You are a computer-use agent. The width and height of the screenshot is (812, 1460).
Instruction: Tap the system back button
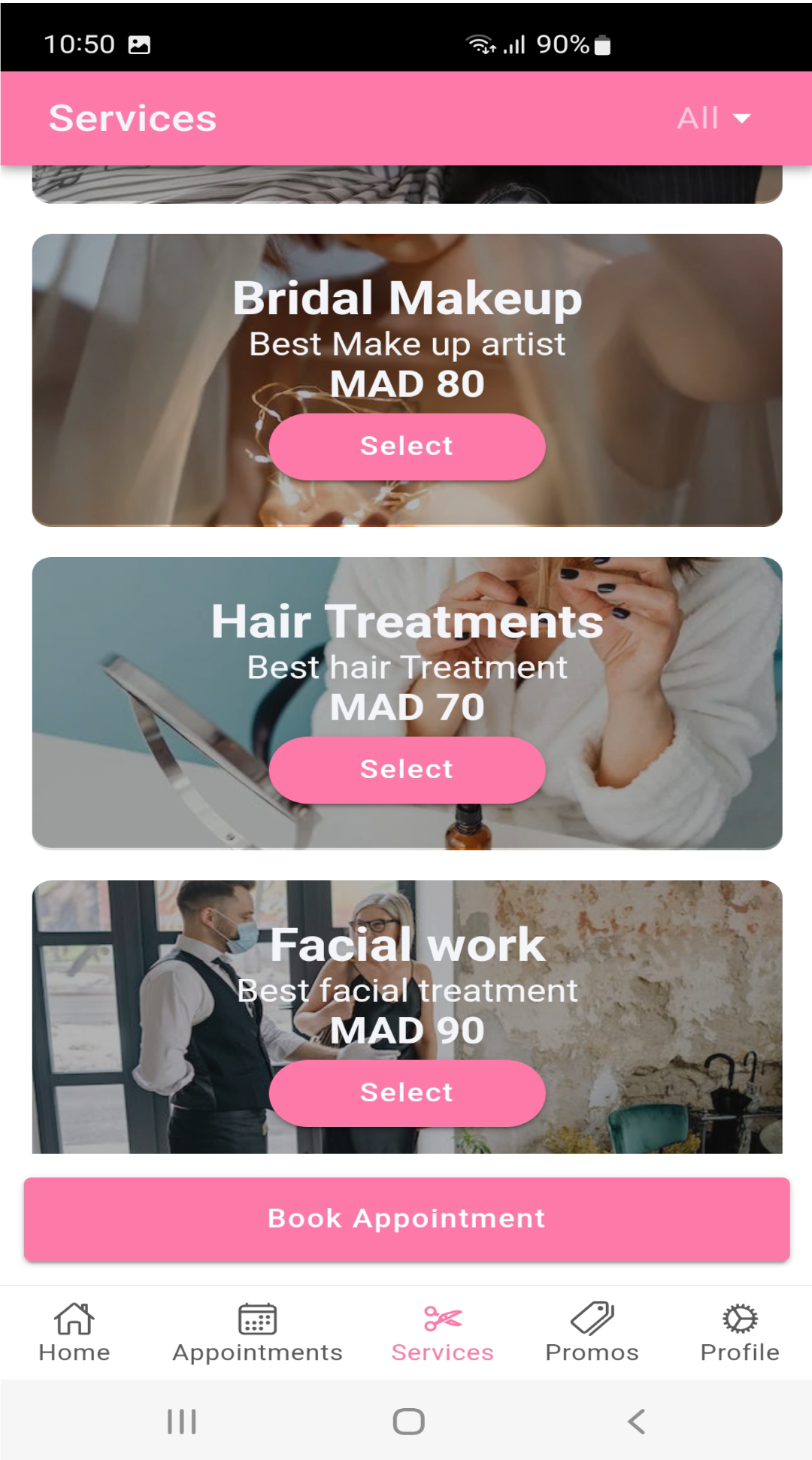pyautogui.click(x=636, y=1421)
